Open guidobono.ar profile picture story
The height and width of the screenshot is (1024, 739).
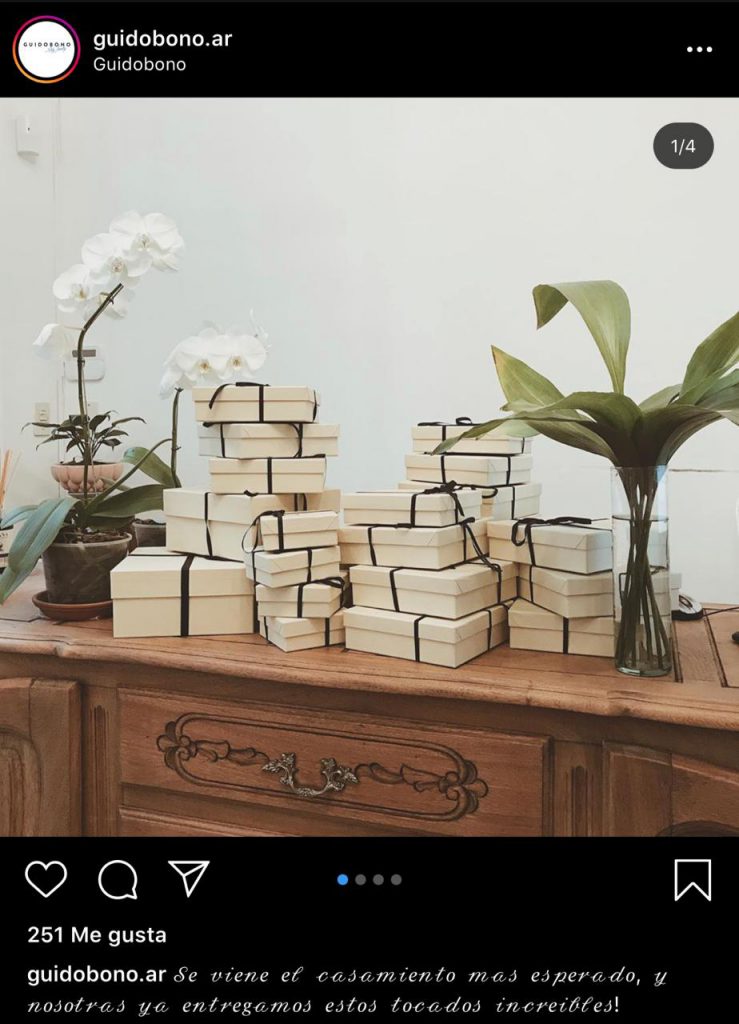pyautogui.click(x=46, y=49)
